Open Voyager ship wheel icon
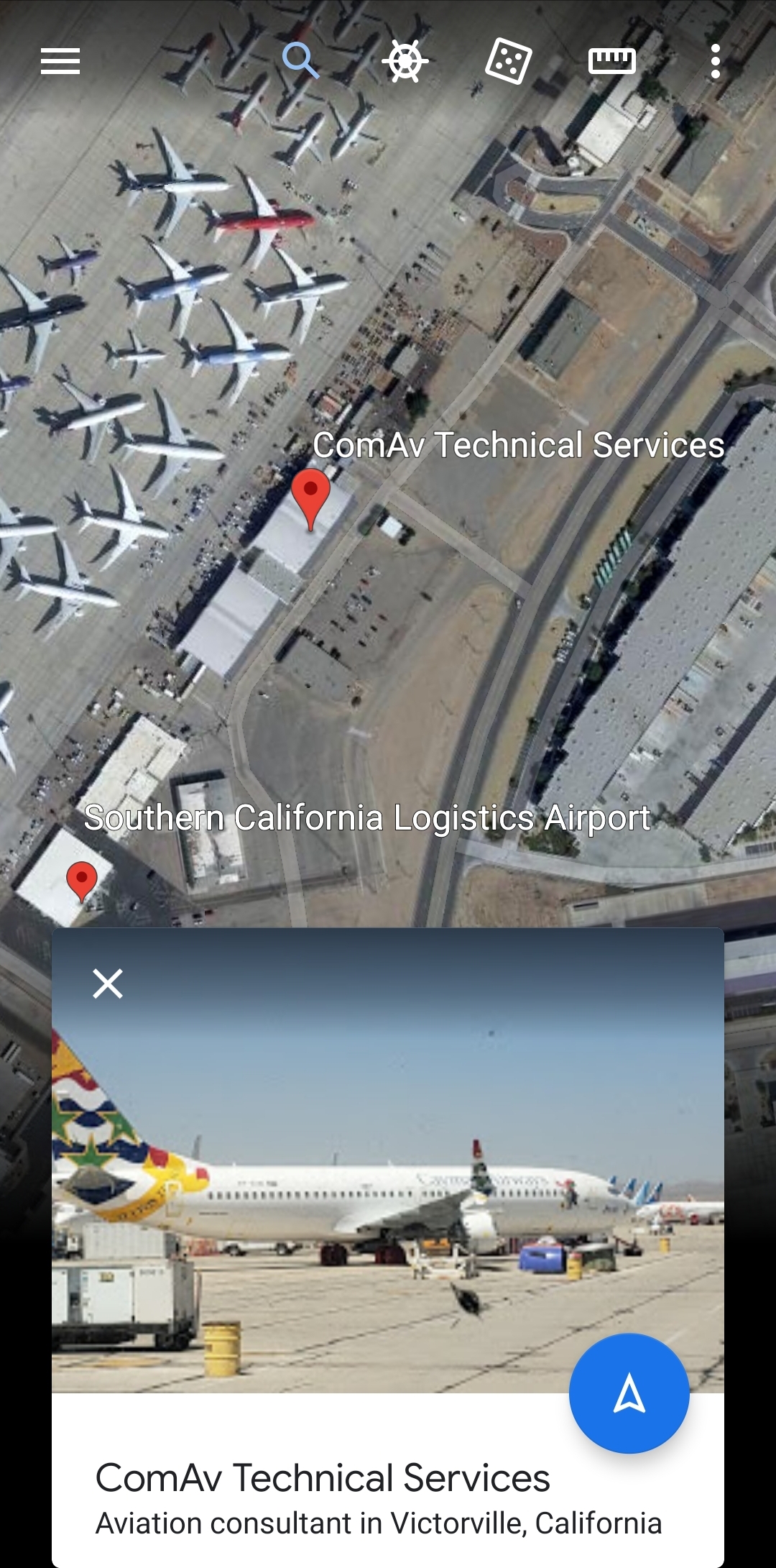Image resolution: width=776 pixels, height=1568 pixels. 405,61
